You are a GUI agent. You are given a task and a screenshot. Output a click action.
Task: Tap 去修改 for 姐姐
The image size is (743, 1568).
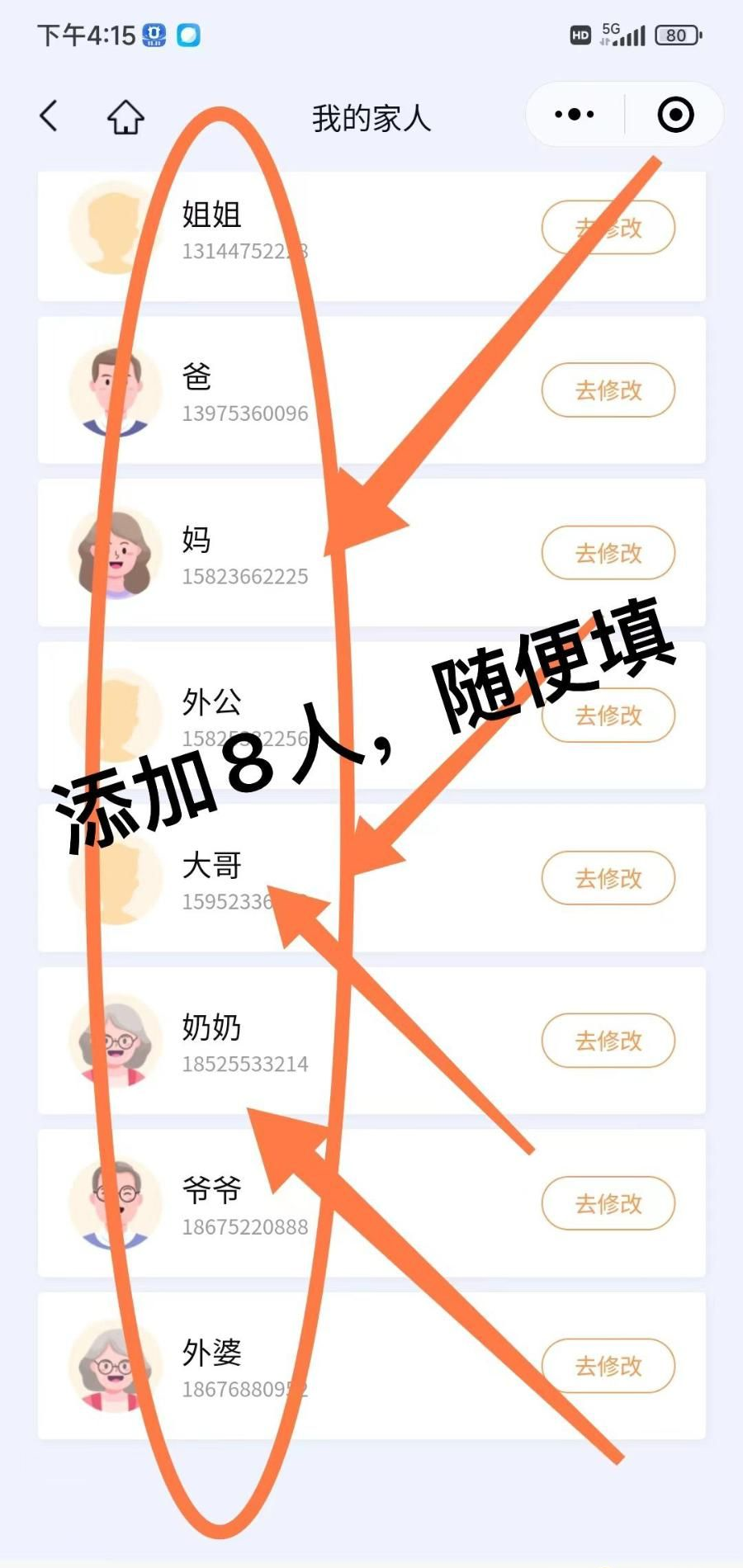pyautogui.click(x=608, y=227)
